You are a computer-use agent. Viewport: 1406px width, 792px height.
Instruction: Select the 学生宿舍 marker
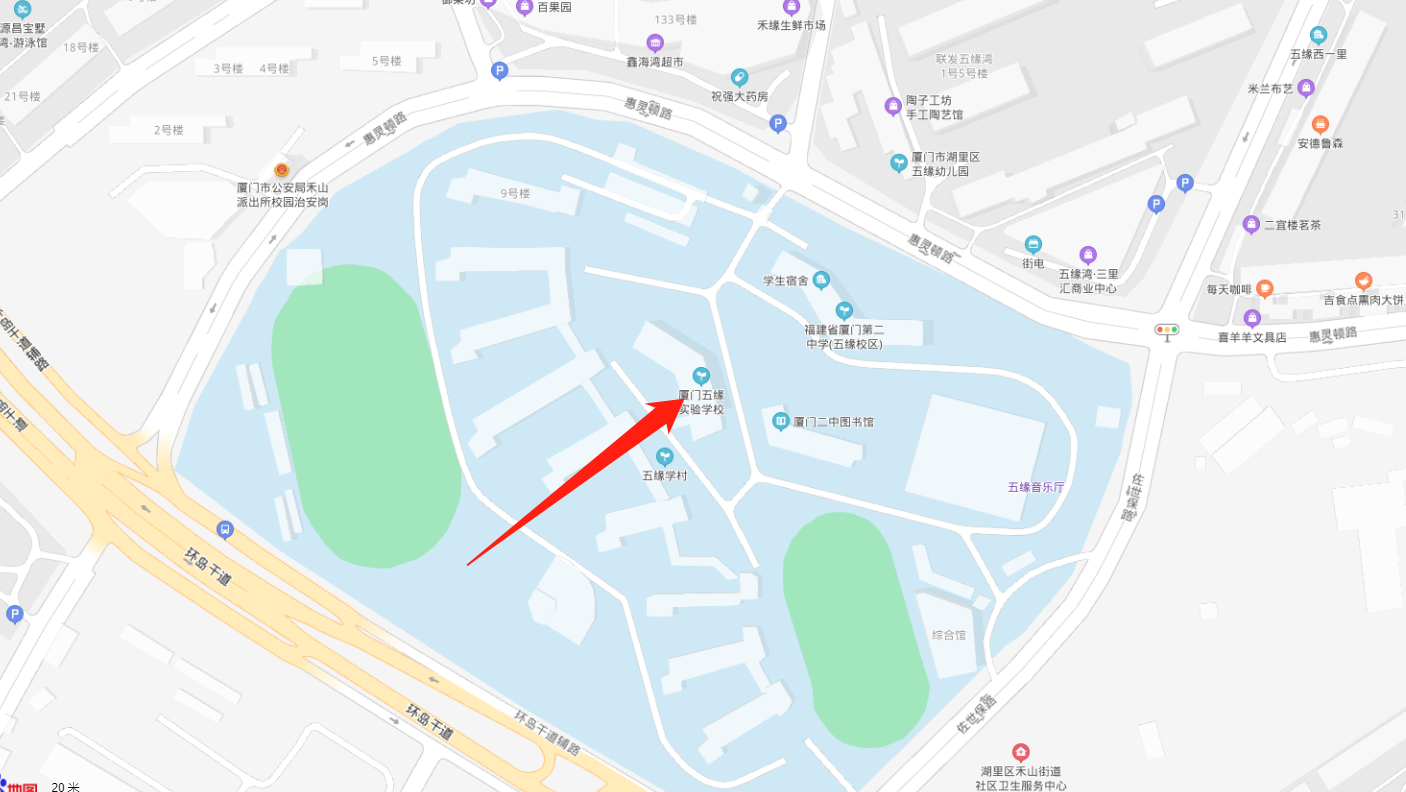click(821, 280)
